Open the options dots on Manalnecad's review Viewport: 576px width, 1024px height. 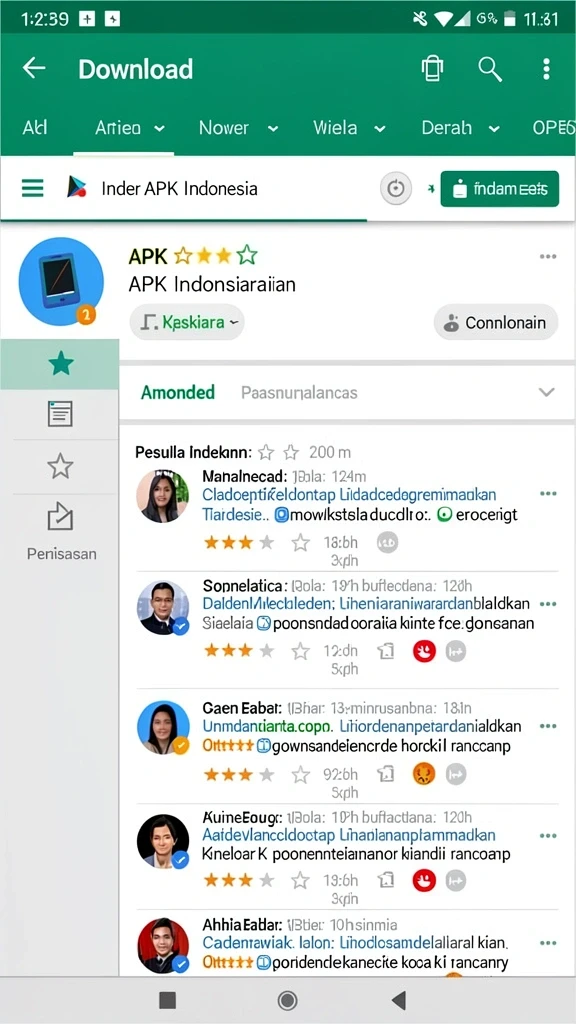(x=548, y=493)
